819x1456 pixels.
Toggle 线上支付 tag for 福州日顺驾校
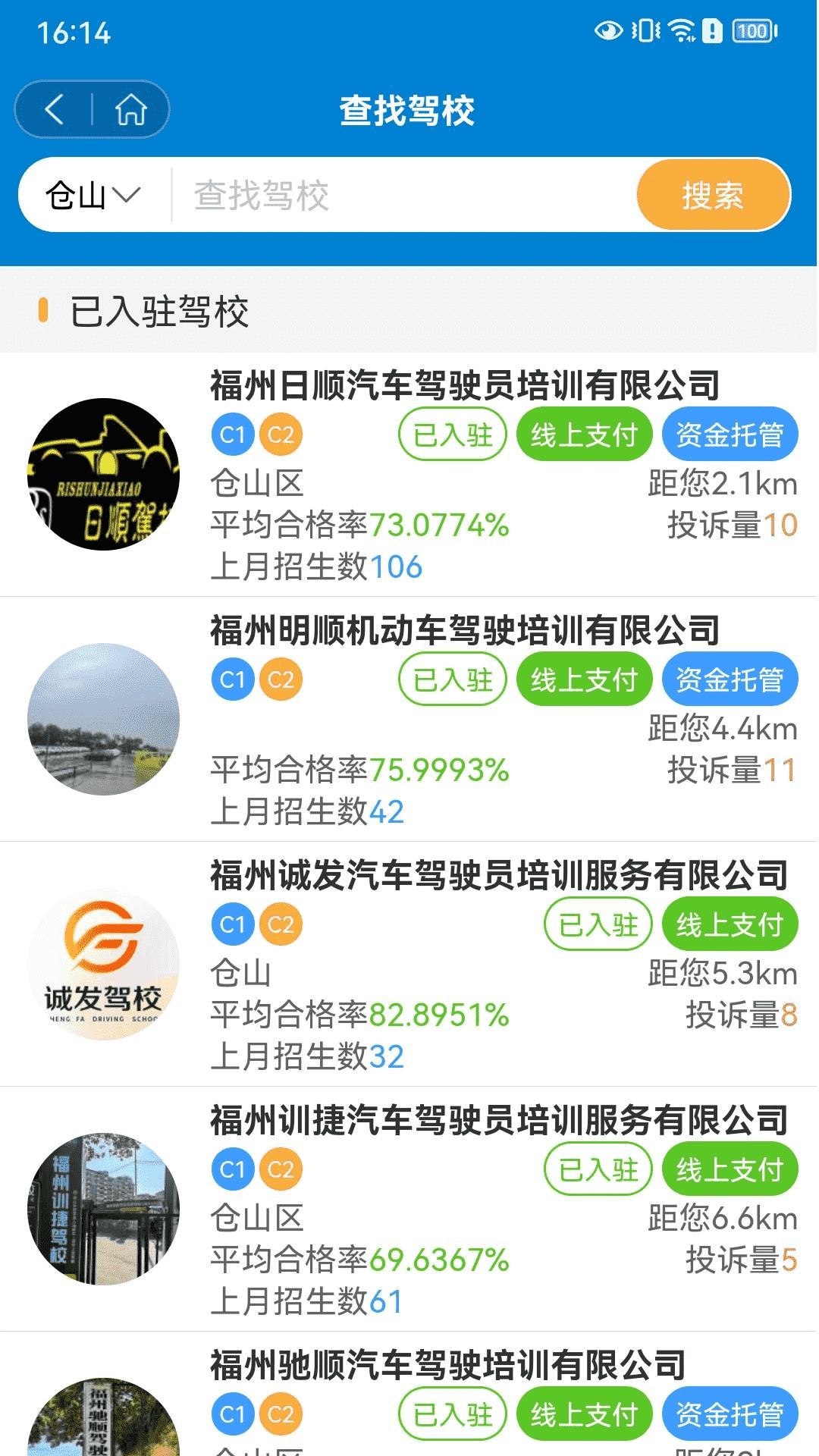click(x=582, y=434)
